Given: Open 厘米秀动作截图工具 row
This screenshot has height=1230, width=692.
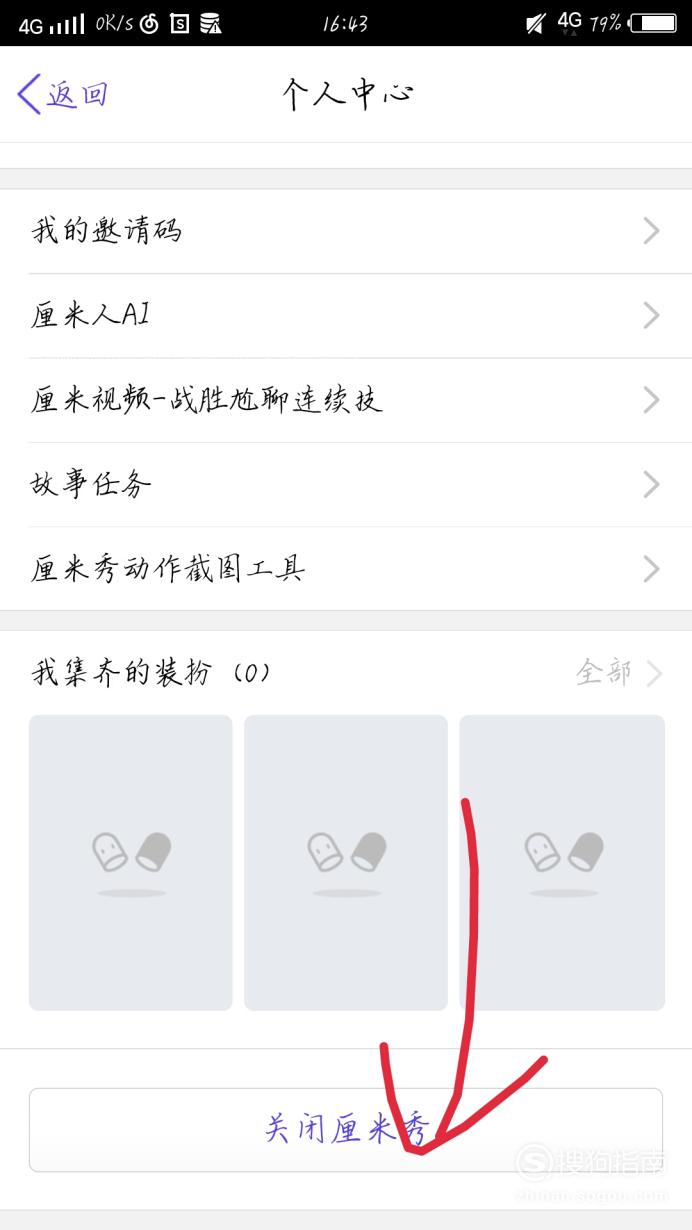Looking at the screenshot, I should click(346, 569).
